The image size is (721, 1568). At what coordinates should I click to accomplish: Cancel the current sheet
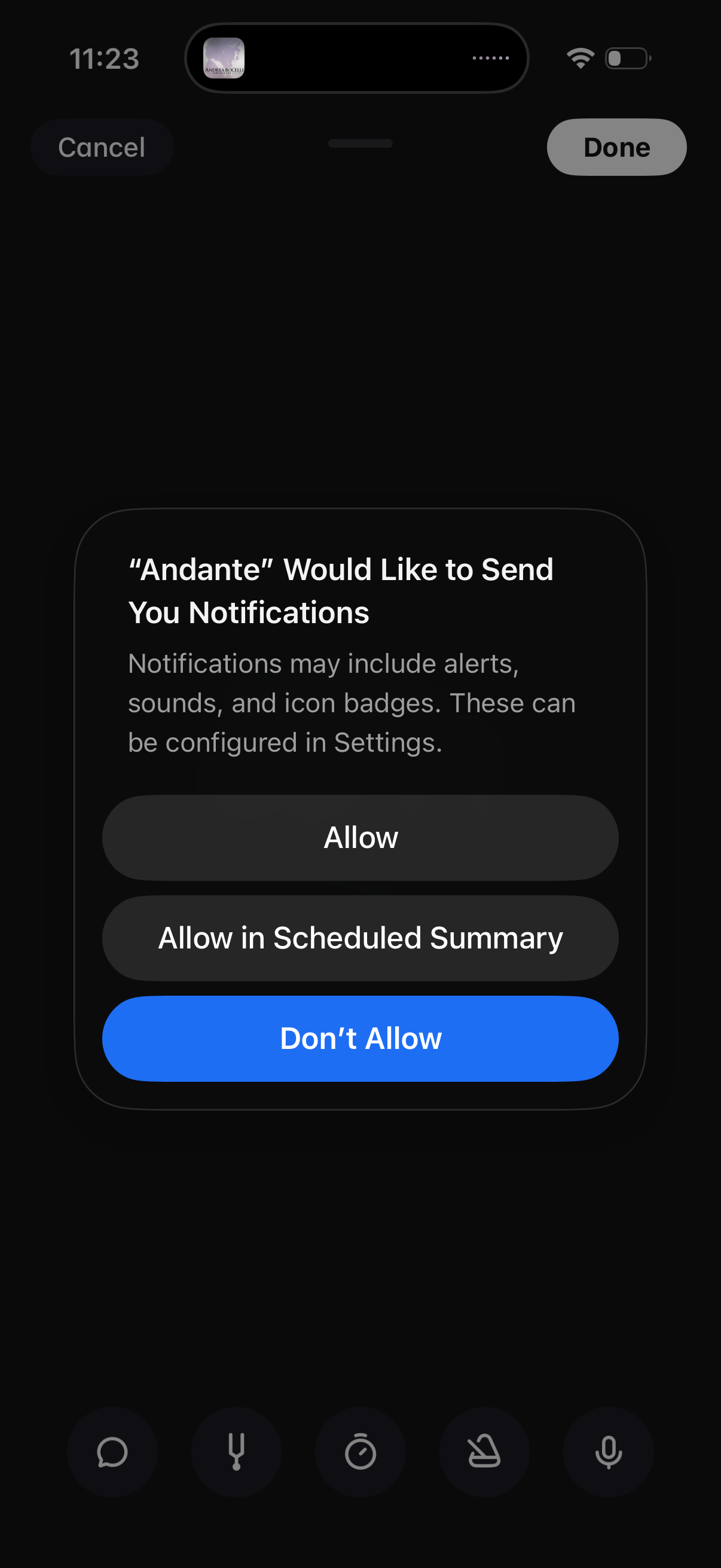coord(101,147)
